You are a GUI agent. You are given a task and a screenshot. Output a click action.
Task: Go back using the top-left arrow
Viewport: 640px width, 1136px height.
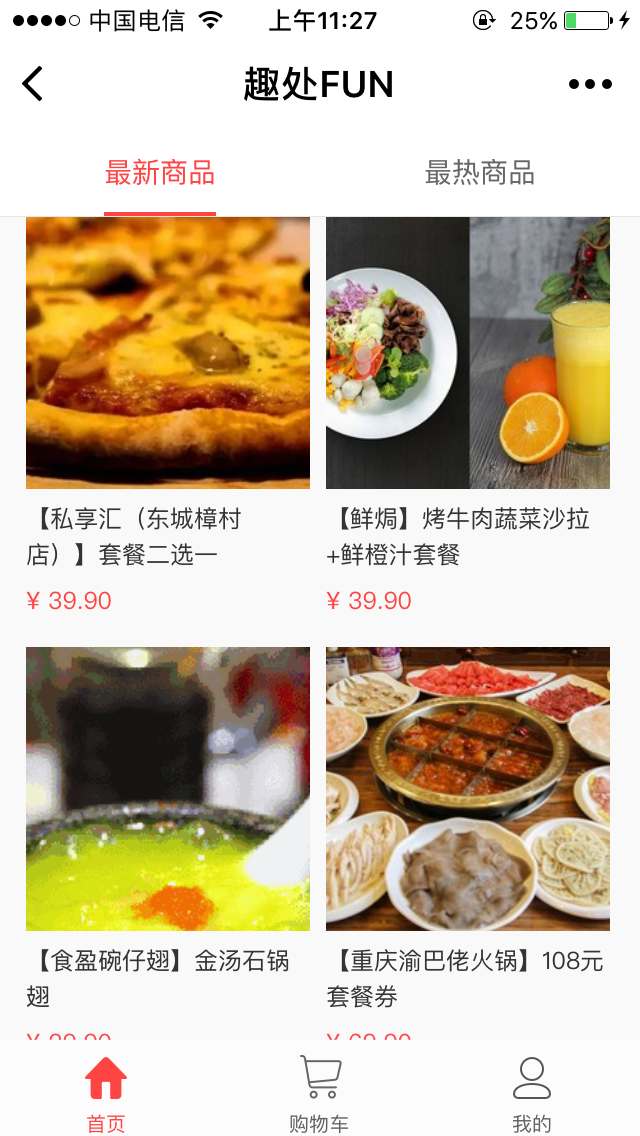coord(33,84)
